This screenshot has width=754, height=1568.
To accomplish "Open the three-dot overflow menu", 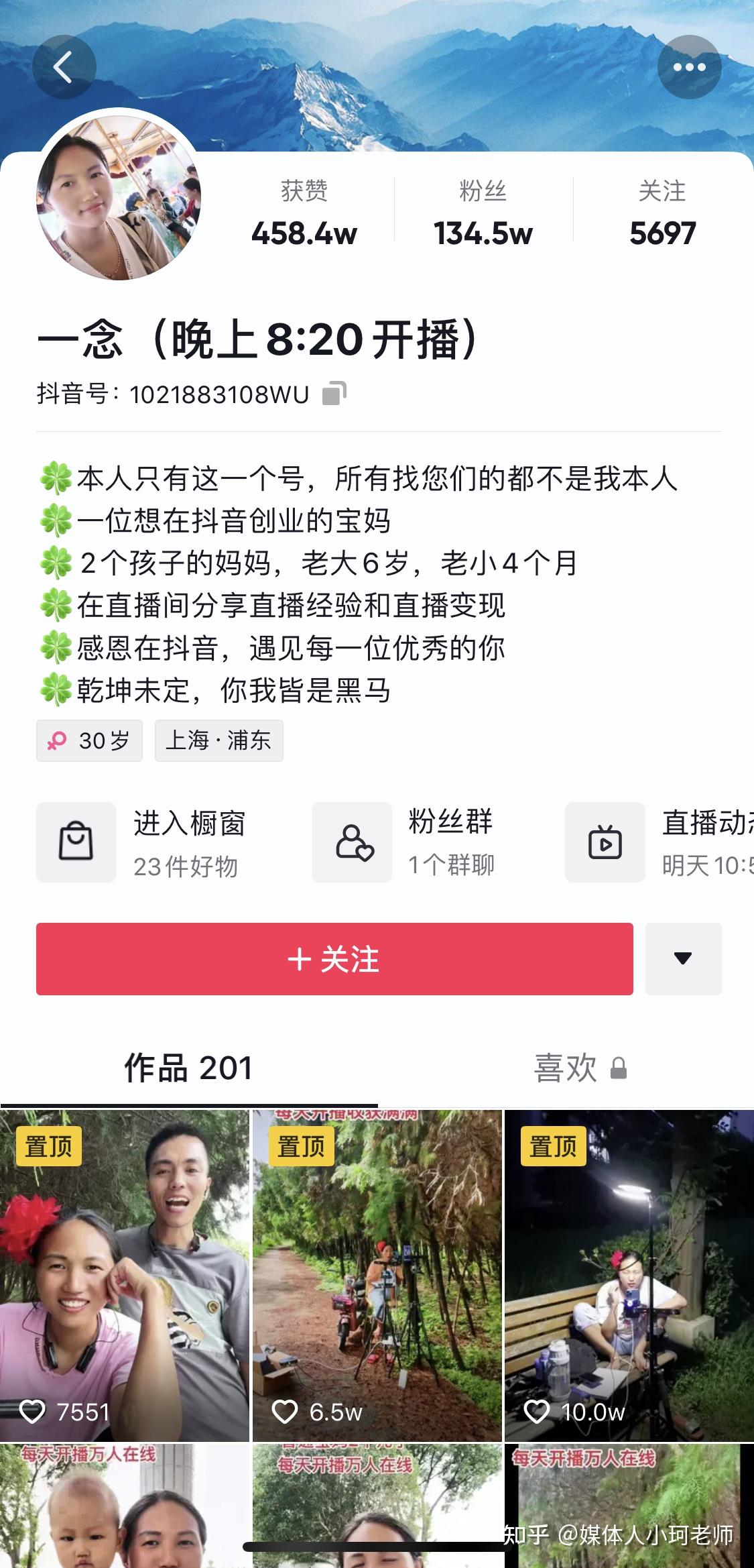I will 689,67.
